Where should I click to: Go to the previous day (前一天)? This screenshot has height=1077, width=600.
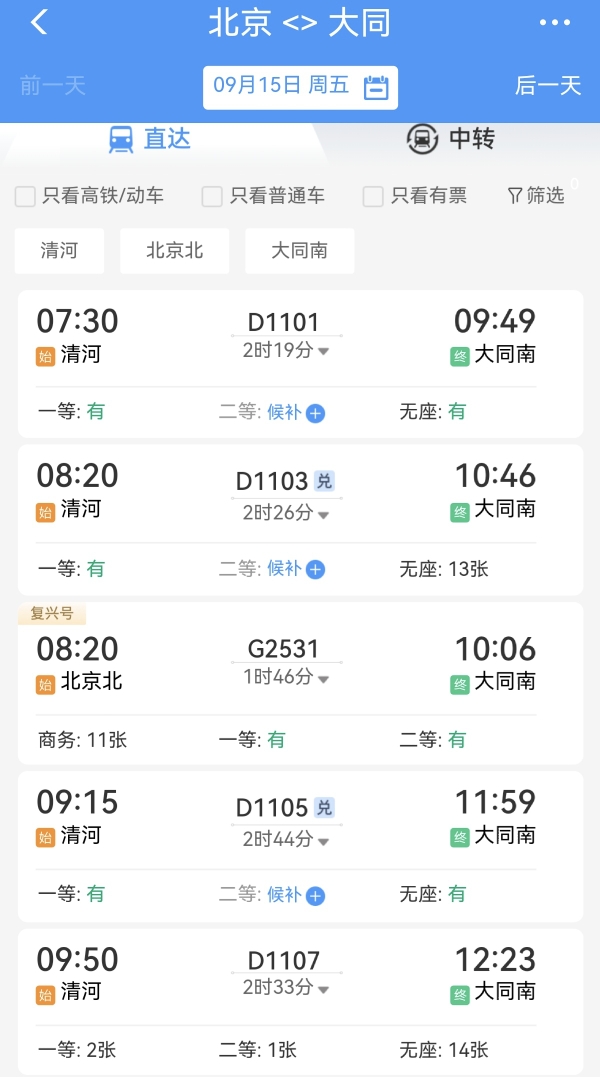tap(53, 86)
